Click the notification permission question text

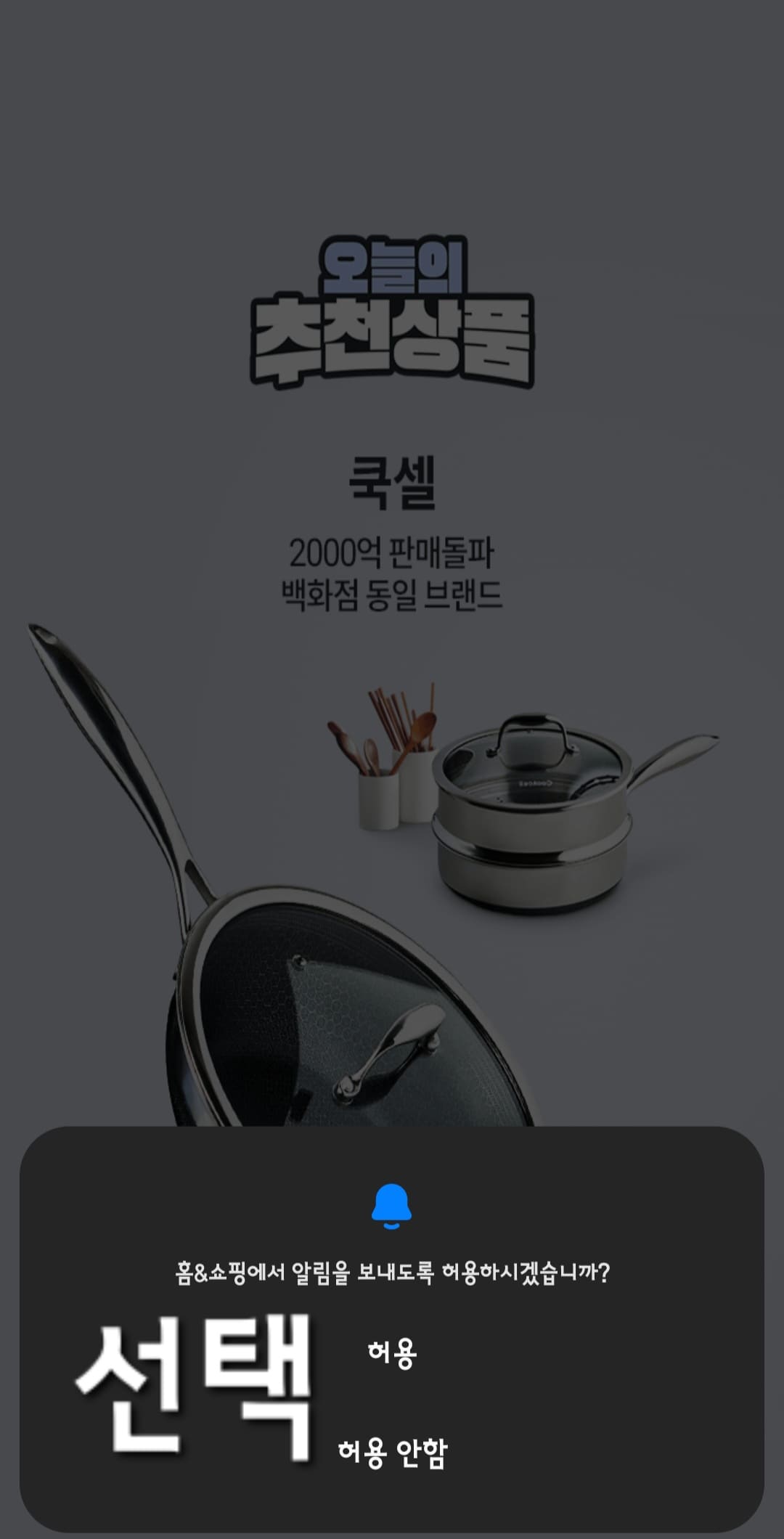(x=392, y=1275)
